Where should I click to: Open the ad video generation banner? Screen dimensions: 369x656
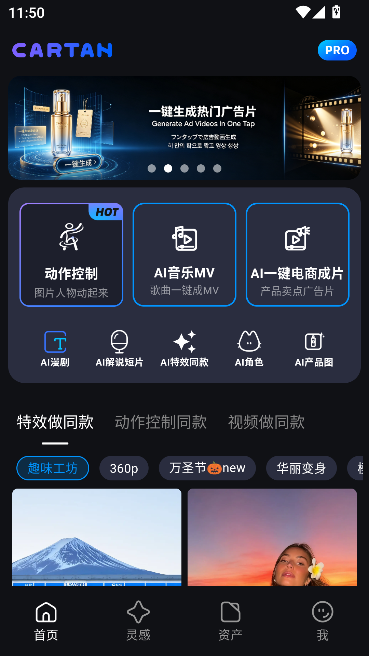click(x=184, y=128)
